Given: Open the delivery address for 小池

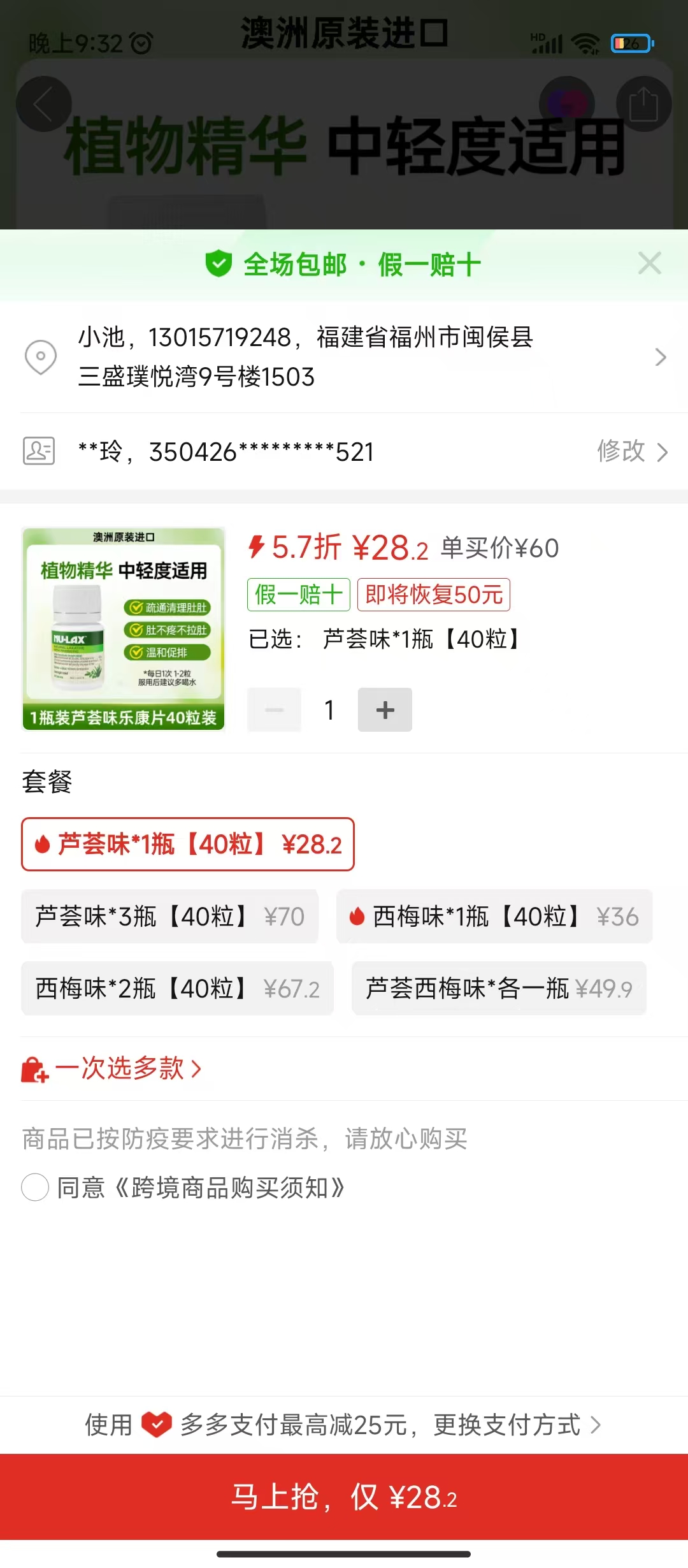Looking at the screenshot, I should (344, 357).
